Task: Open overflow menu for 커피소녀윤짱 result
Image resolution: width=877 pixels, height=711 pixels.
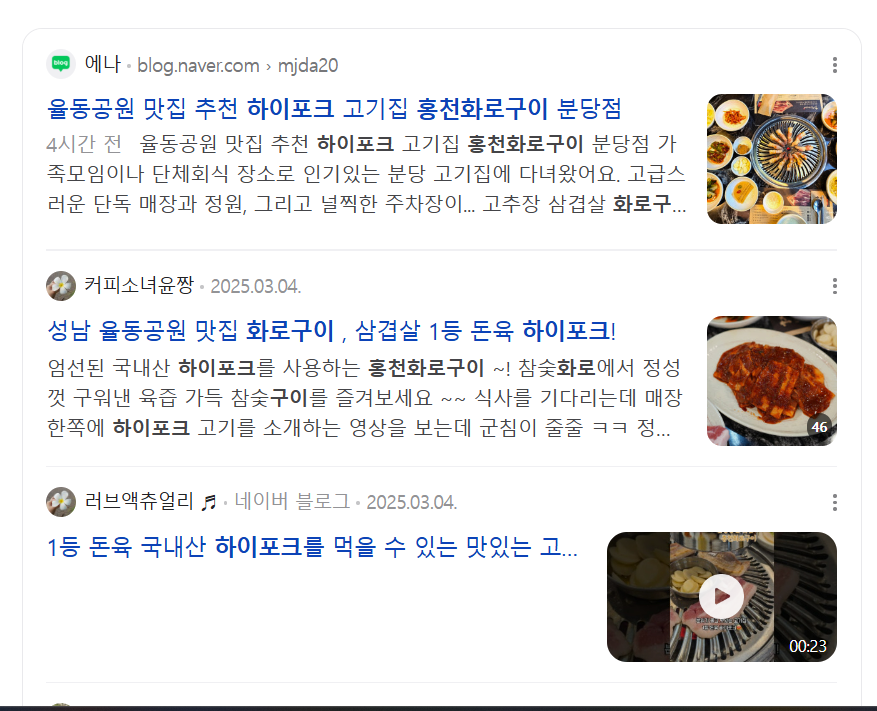Action: [x=834, y=287]
